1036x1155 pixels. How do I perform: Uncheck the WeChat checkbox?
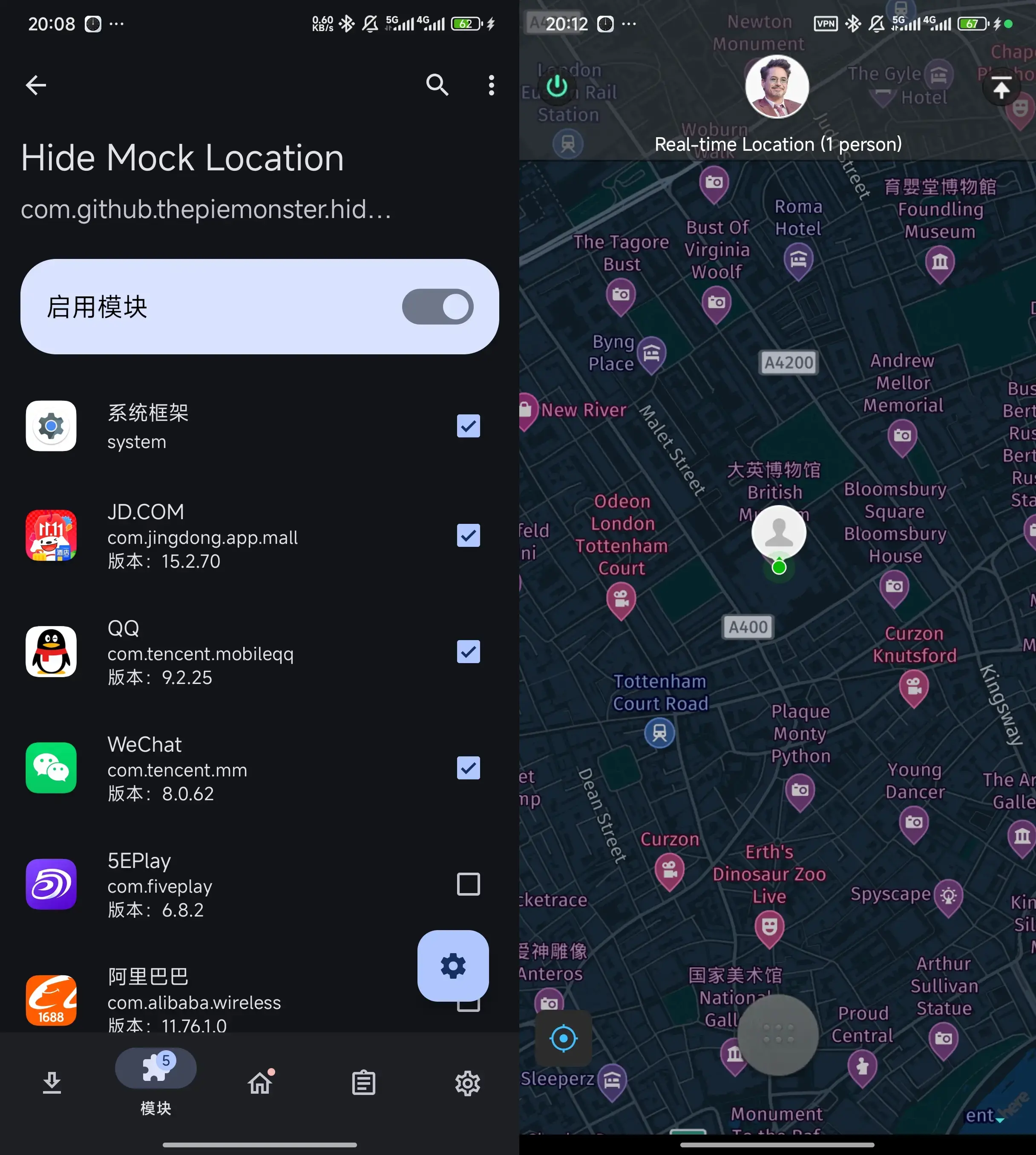click(x=468, y=767)
